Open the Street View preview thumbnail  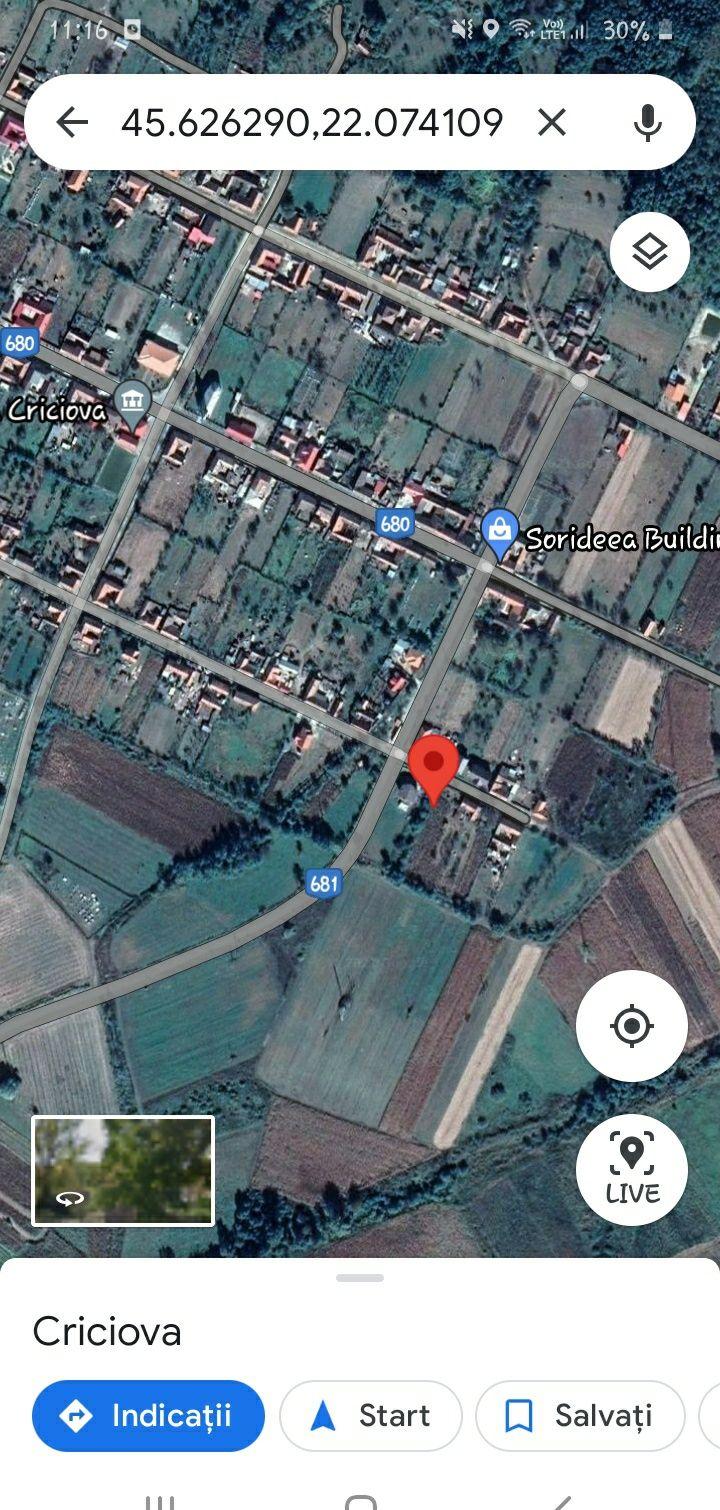(x=123, y=1170)
